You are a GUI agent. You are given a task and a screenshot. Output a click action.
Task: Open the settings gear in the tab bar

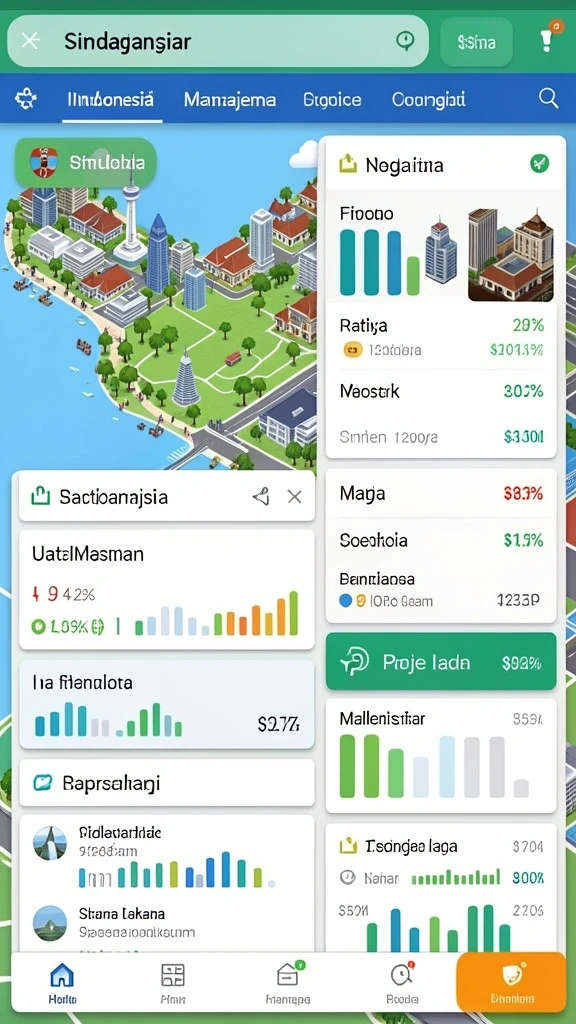tap(26, 99)
